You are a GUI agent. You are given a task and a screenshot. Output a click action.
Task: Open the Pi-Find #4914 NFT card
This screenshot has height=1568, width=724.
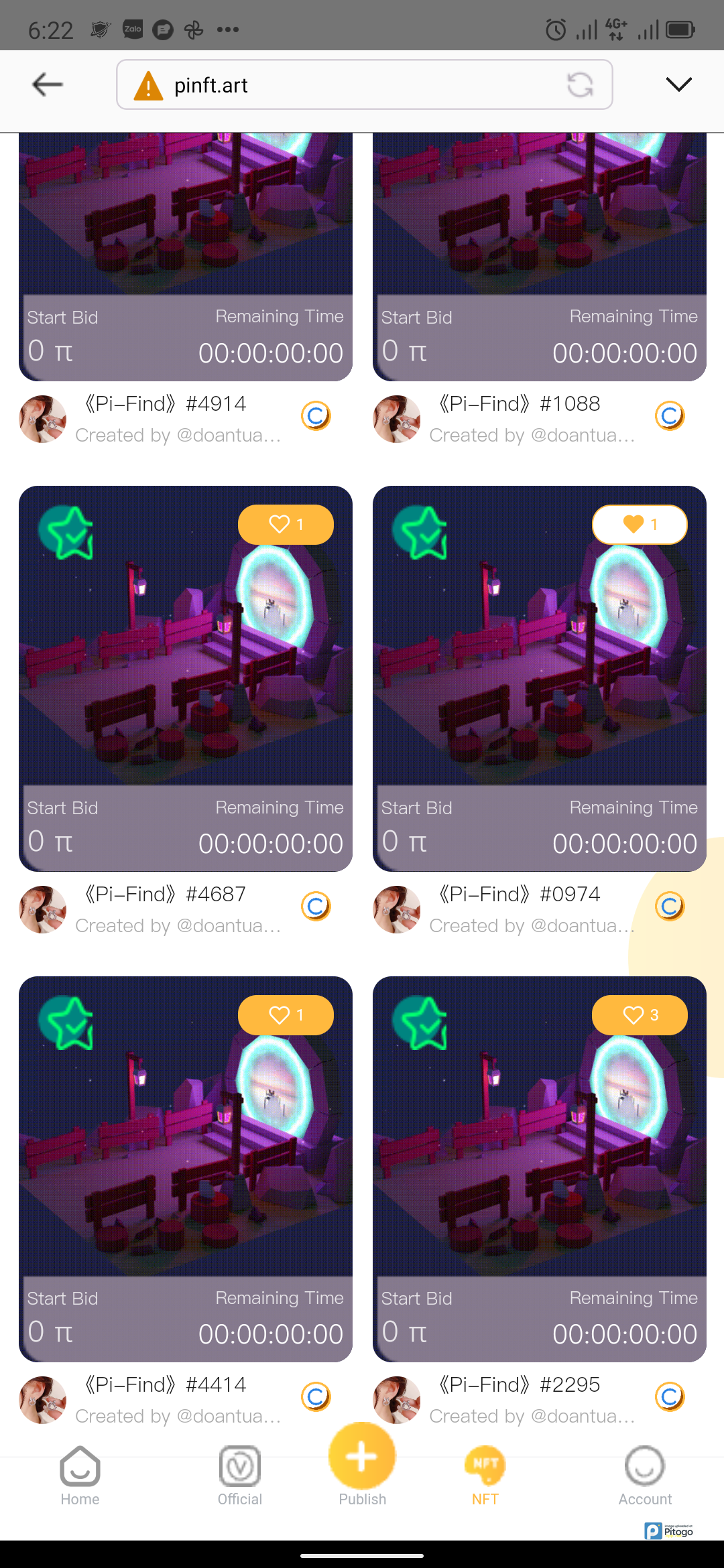186,255
